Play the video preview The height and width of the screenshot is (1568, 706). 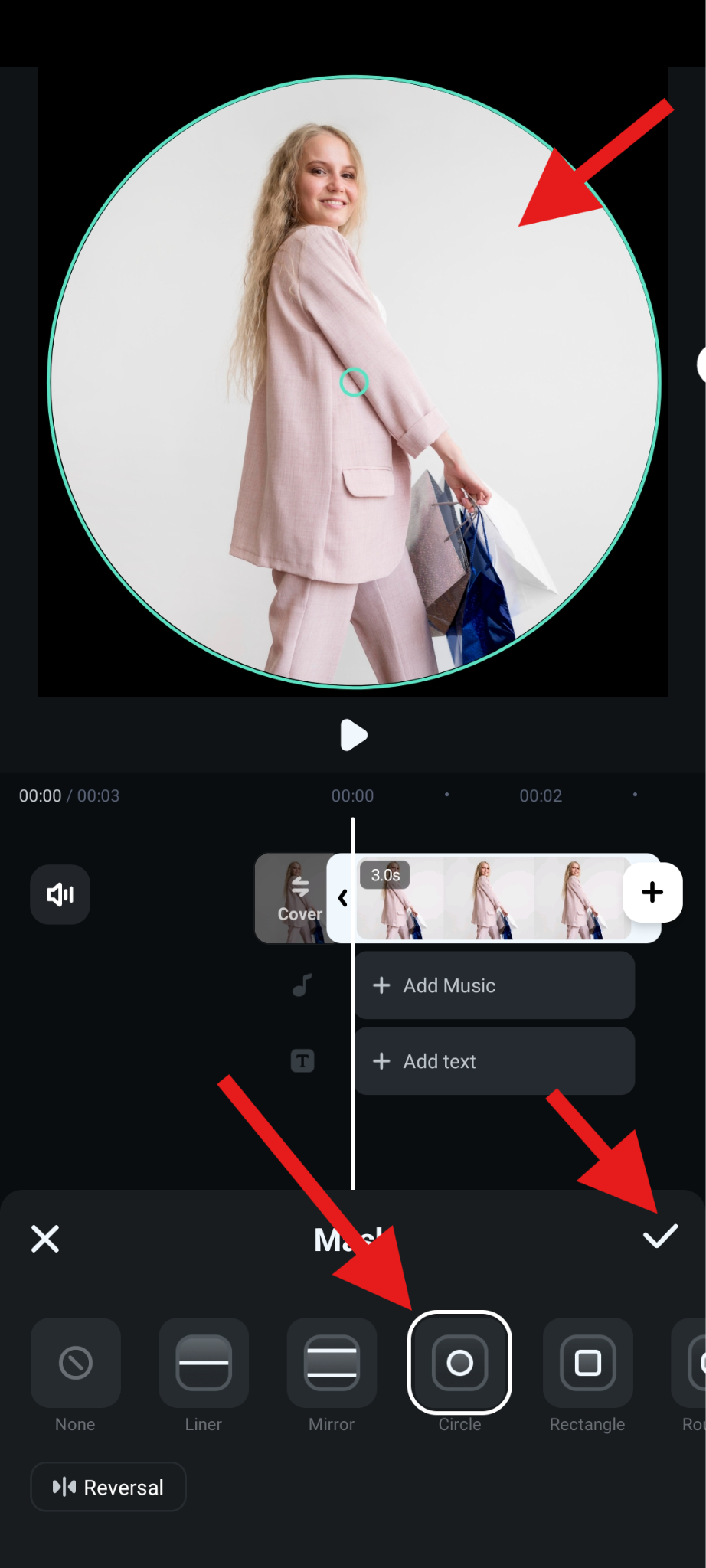(354, 735)
